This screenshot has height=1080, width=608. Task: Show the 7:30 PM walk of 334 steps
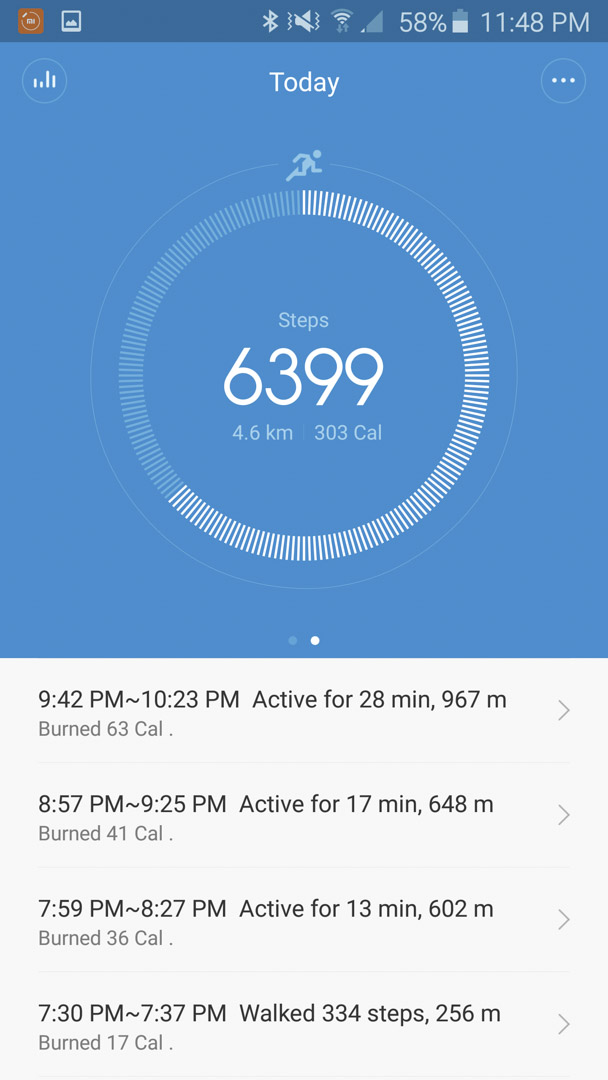coord(304,1025)
